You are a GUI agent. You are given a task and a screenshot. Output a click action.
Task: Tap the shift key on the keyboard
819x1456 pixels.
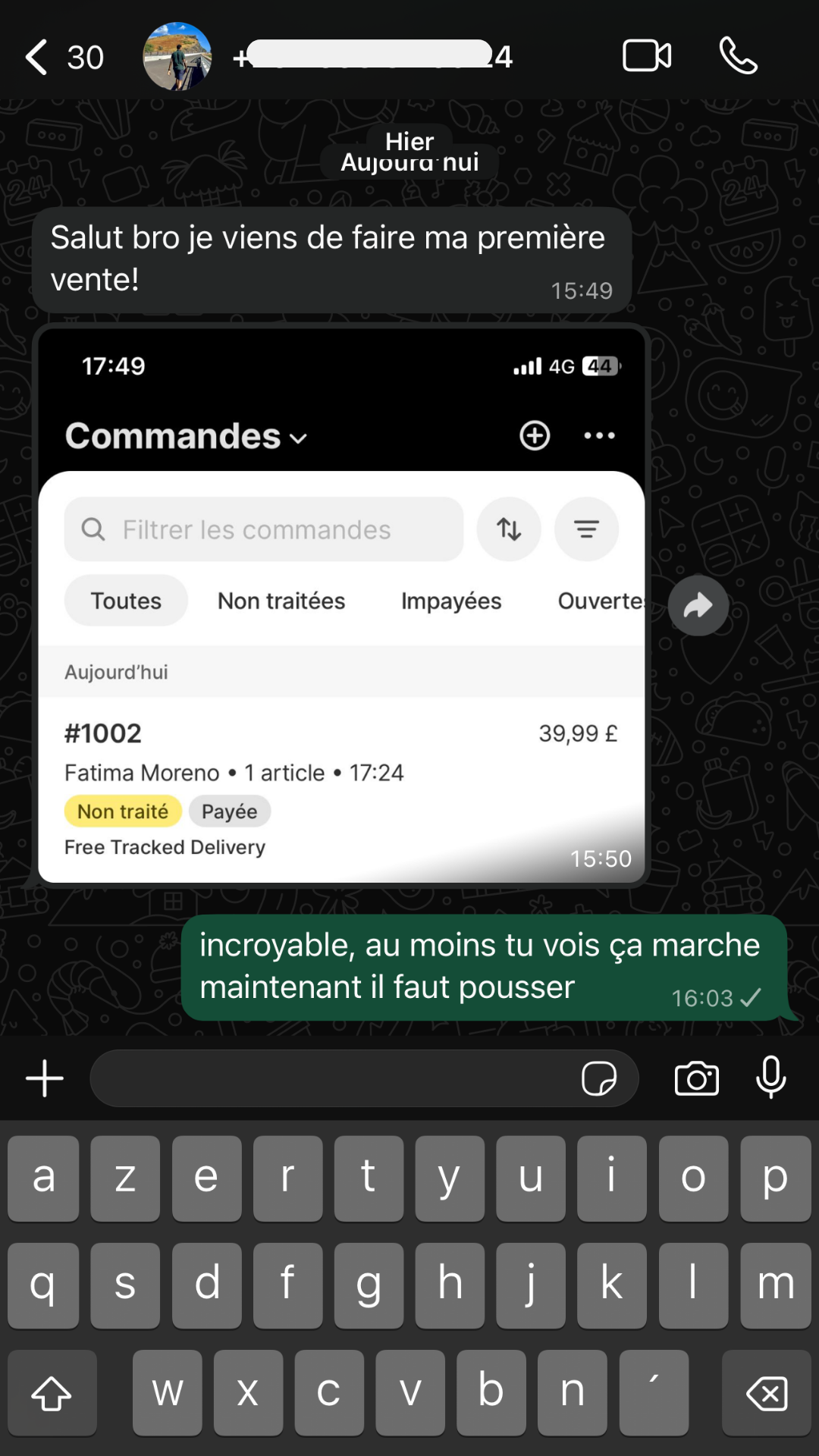[52, 1392]
